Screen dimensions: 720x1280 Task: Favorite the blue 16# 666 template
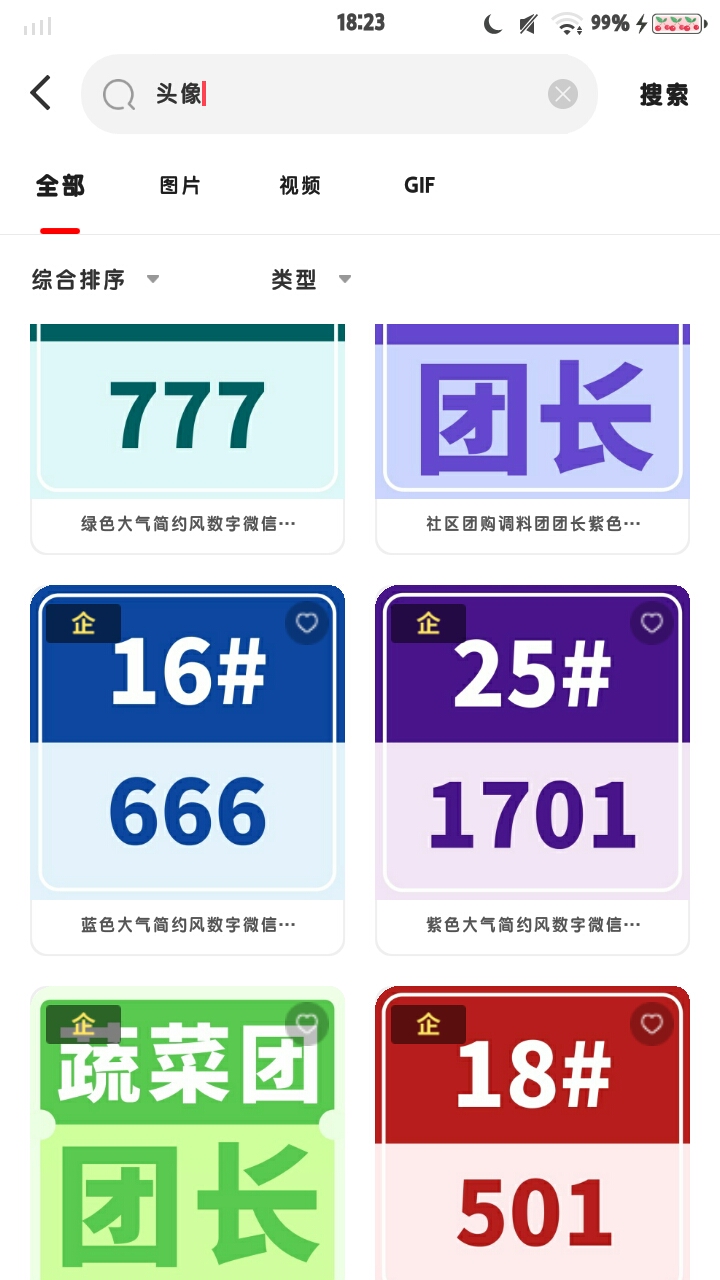pyautogui.click(x=306, y=622)
